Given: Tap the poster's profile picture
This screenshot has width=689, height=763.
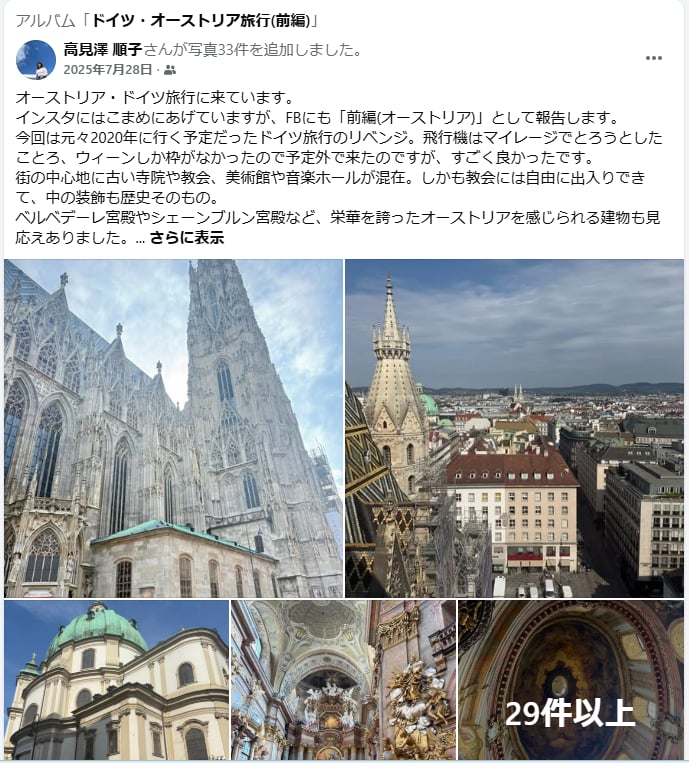Looking at the screenshot, I should point(36,59).
